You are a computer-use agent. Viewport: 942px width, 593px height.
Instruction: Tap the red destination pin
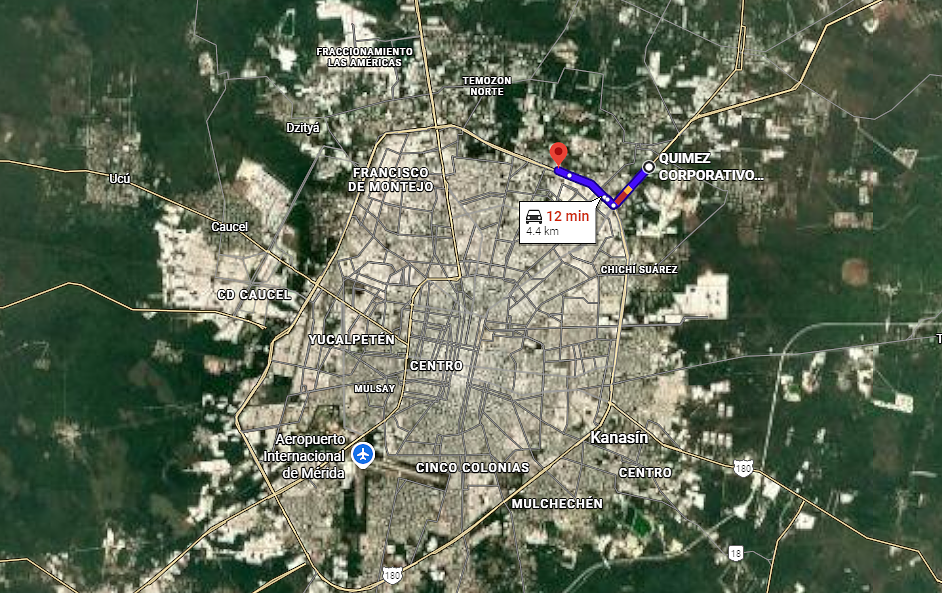click(558, 155)
